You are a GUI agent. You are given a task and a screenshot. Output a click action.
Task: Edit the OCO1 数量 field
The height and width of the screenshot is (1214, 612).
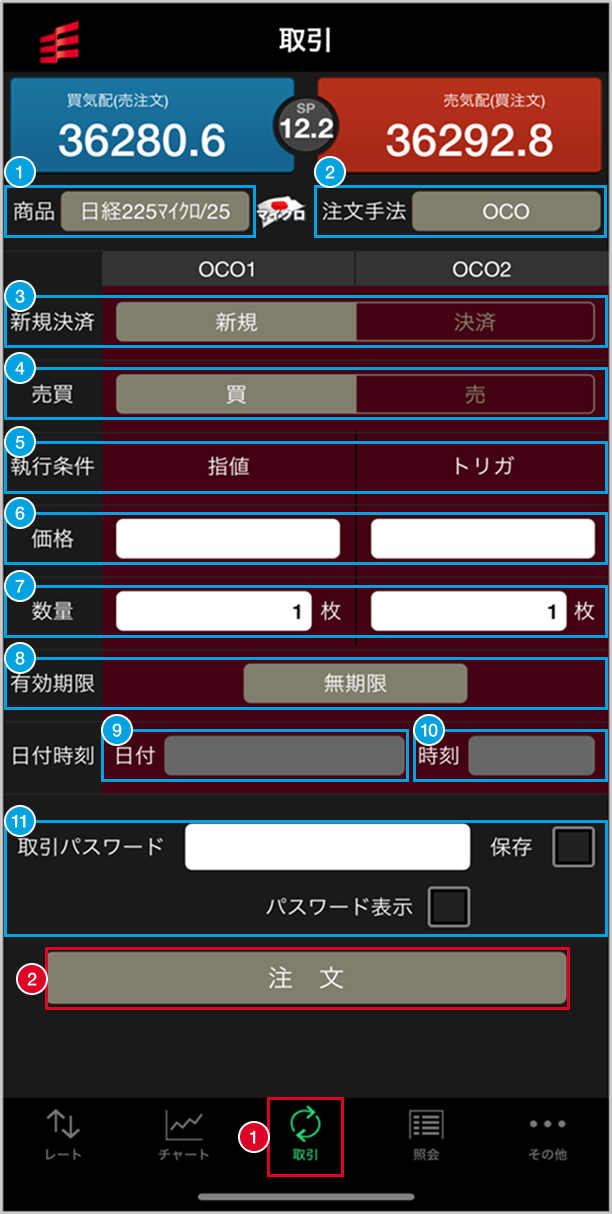tap(214, 611)
